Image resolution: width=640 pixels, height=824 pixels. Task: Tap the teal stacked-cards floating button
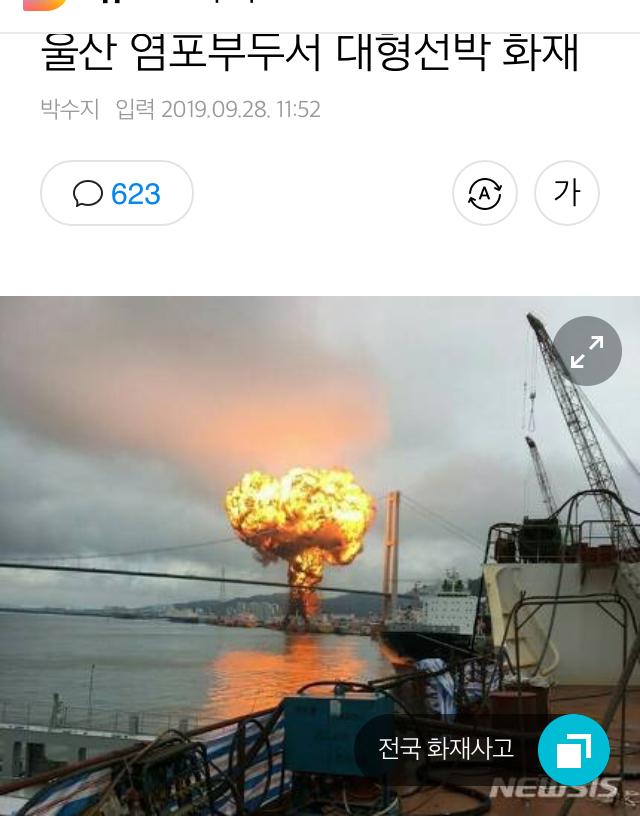click(574, 750)
